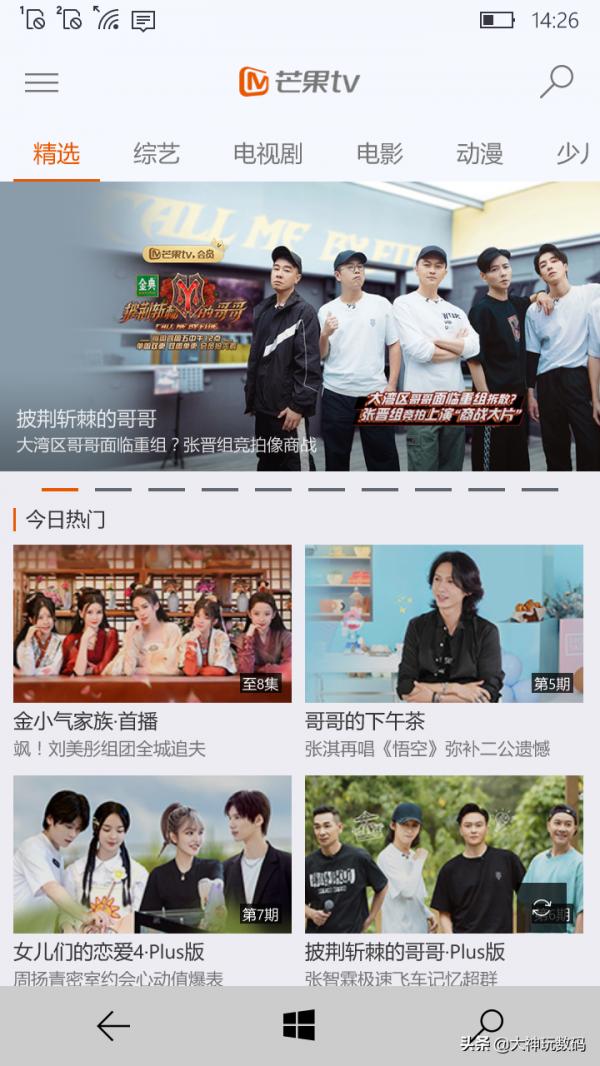Select the 电影 tab

(379, 154)
